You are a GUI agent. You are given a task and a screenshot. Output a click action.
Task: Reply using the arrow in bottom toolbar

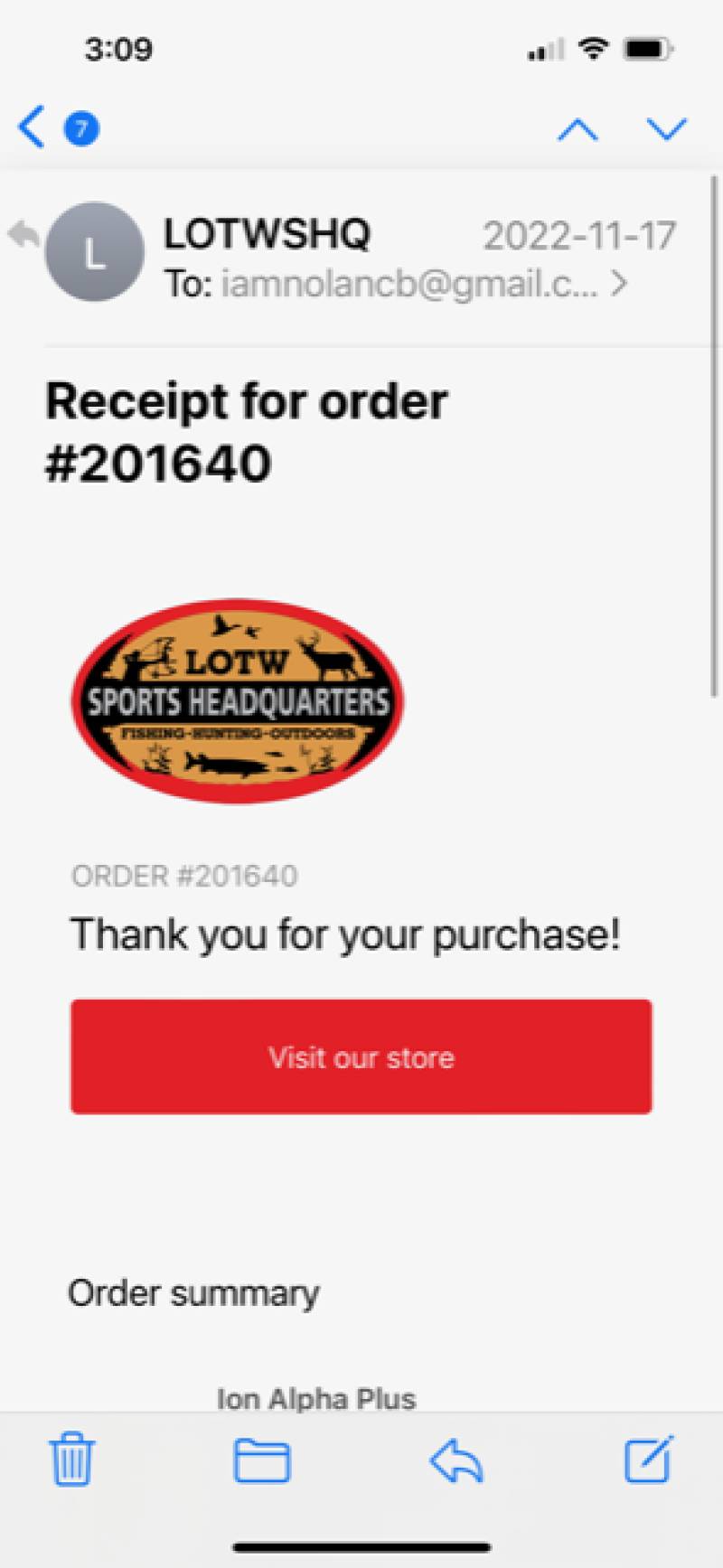point(456,1460)
